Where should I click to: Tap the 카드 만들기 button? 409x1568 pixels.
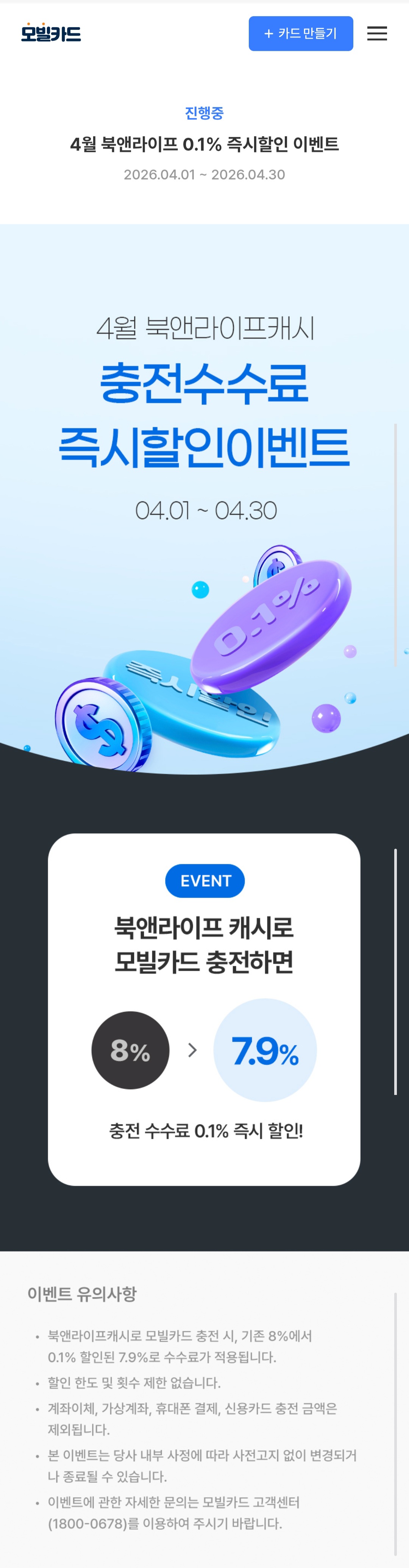[x=301, y=33]
